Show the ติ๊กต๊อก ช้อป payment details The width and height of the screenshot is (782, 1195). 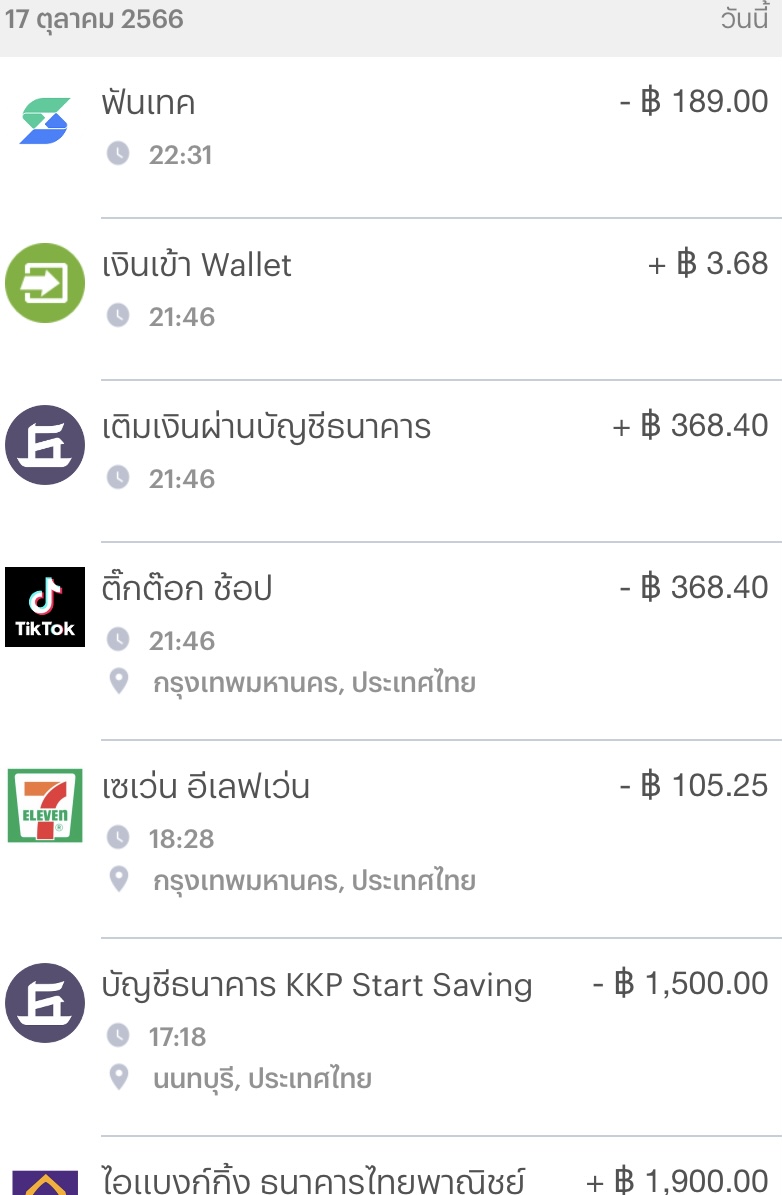coord(390,632)
